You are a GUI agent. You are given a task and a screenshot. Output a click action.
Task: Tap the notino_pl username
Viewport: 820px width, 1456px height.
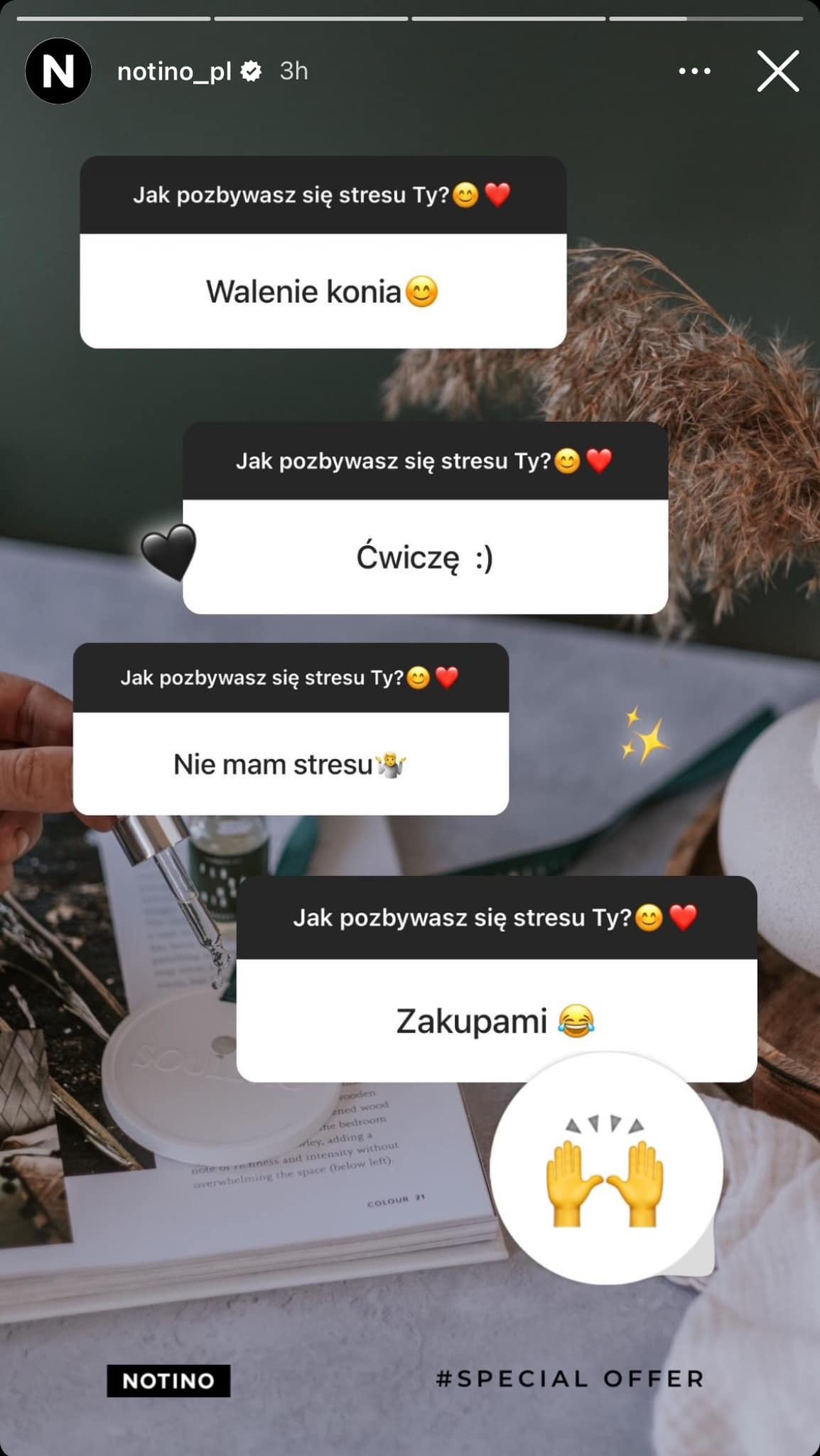coord(174,71)
